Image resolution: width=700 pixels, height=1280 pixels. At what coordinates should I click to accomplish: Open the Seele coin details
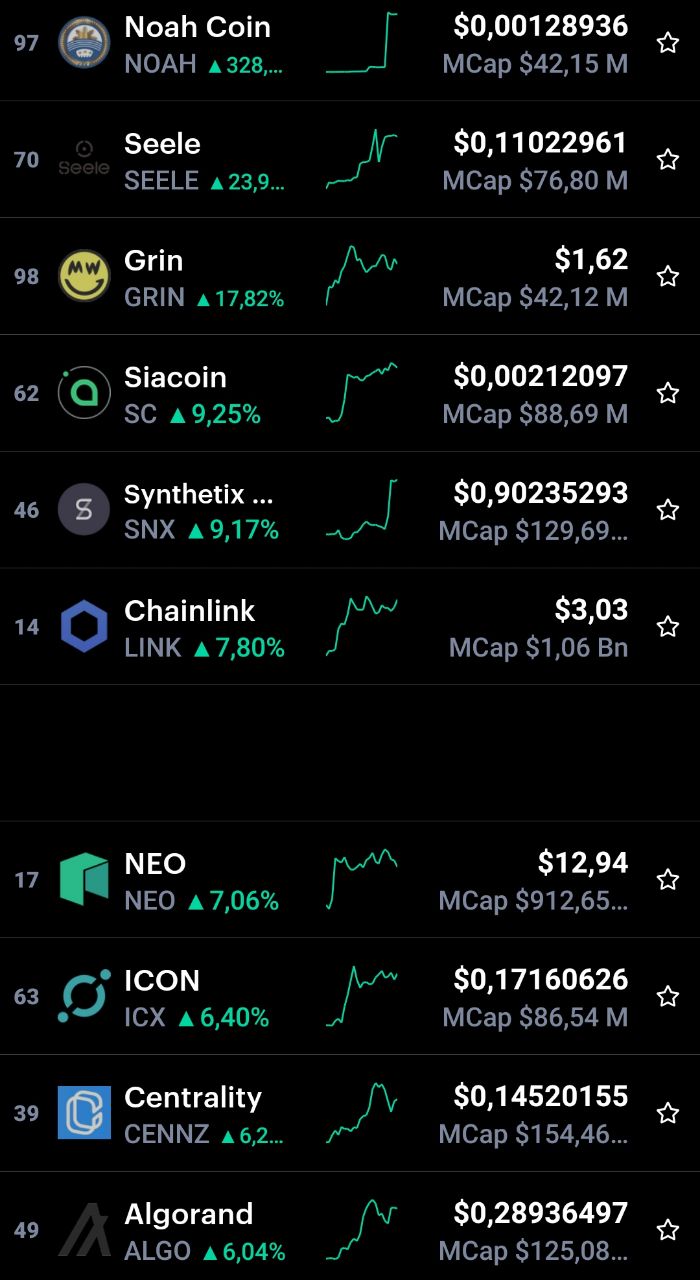(350, 160)
